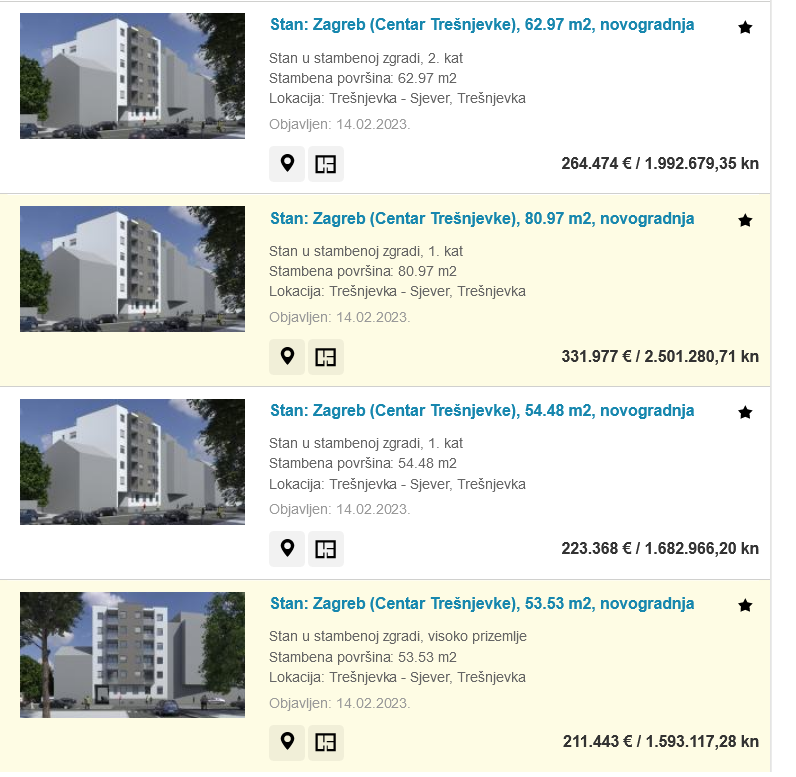Open the 62.97 m2 apartment listing title

click(x=481, y=25)
